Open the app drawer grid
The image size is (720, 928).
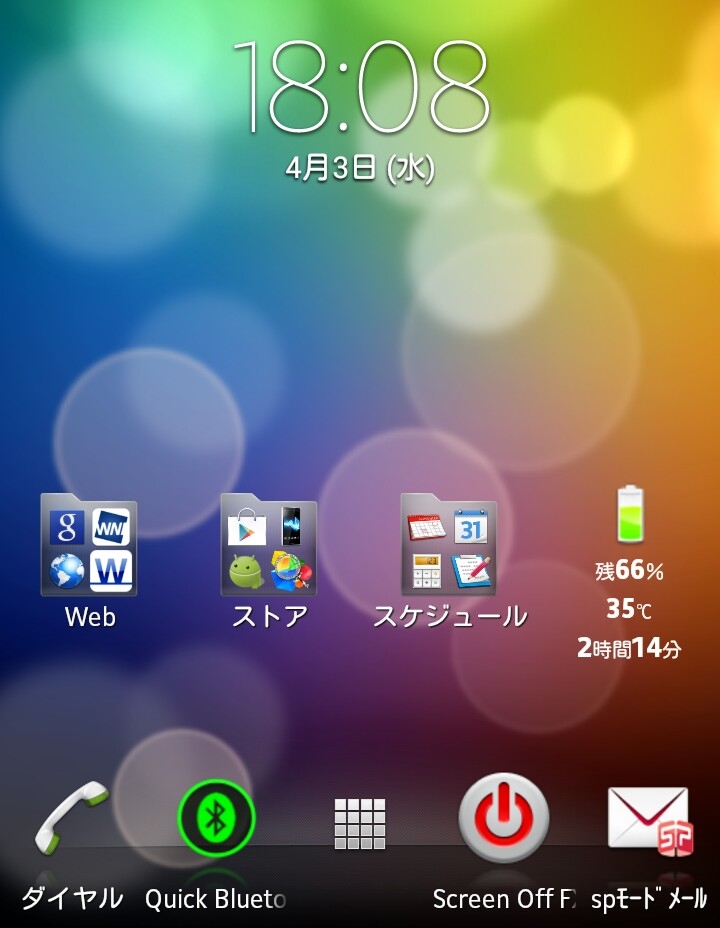[x=360, y=824]
